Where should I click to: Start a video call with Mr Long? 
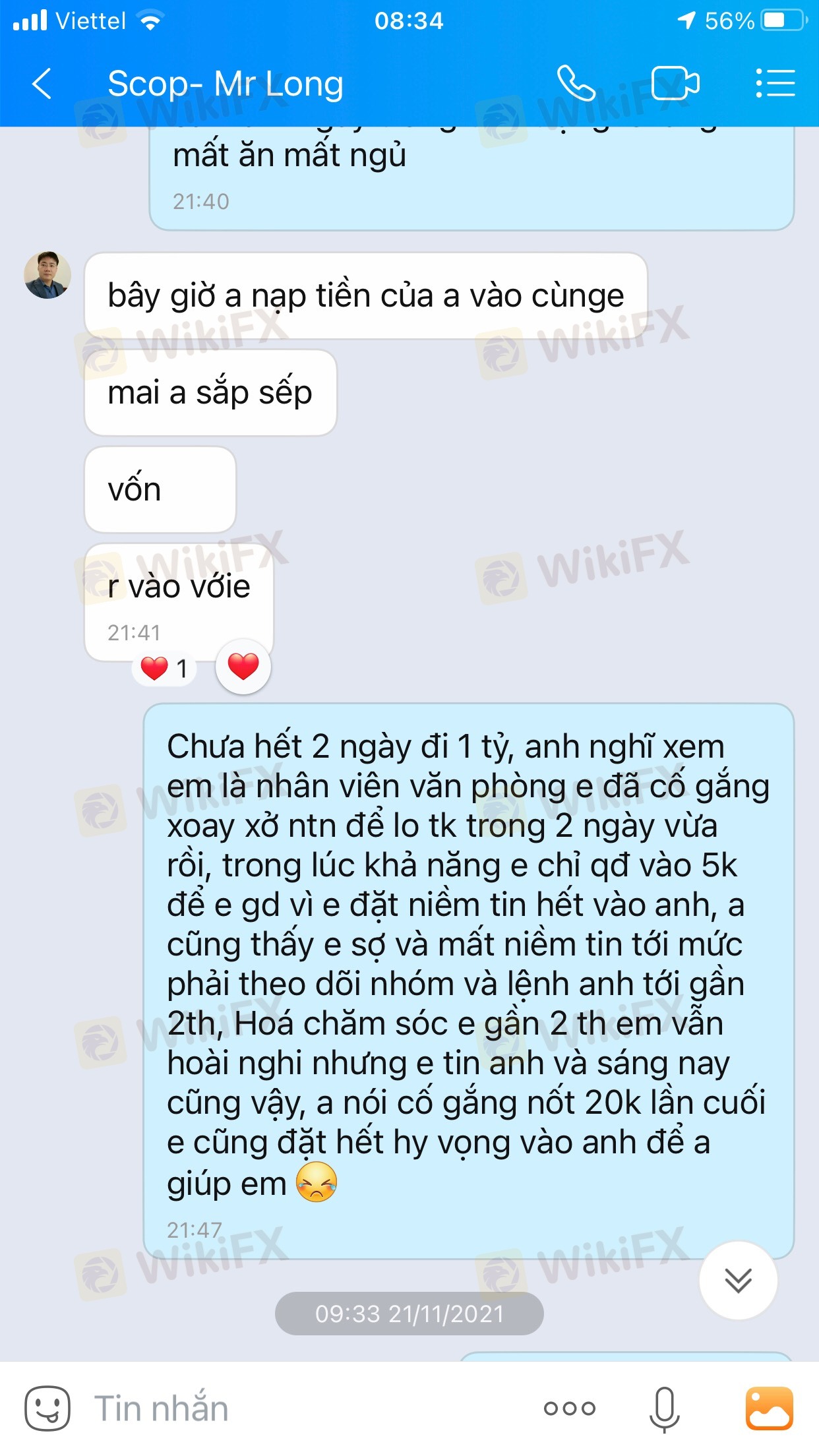(x=675, y=84)
